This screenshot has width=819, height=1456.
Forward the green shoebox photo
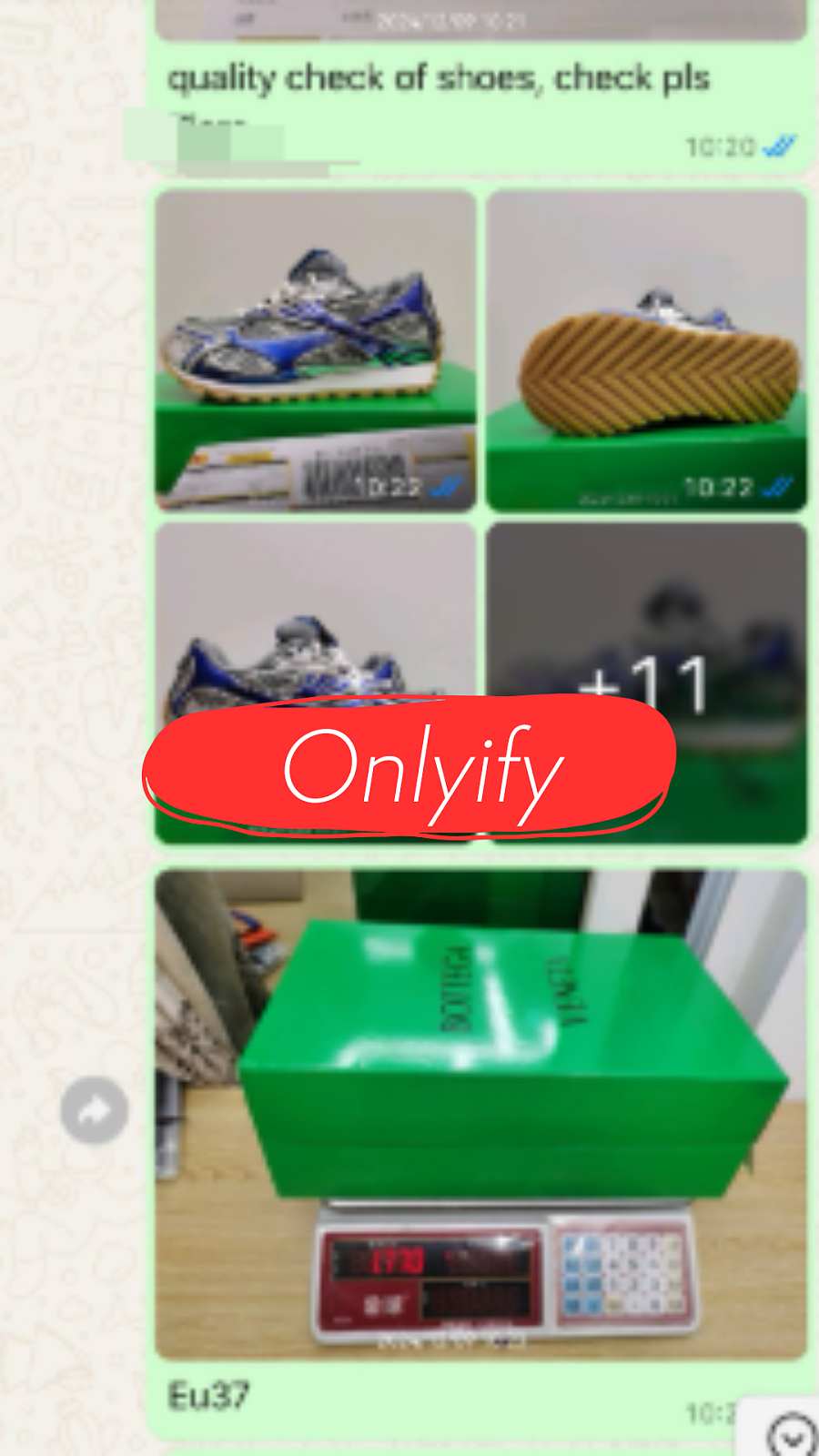tap(95, 1110)
